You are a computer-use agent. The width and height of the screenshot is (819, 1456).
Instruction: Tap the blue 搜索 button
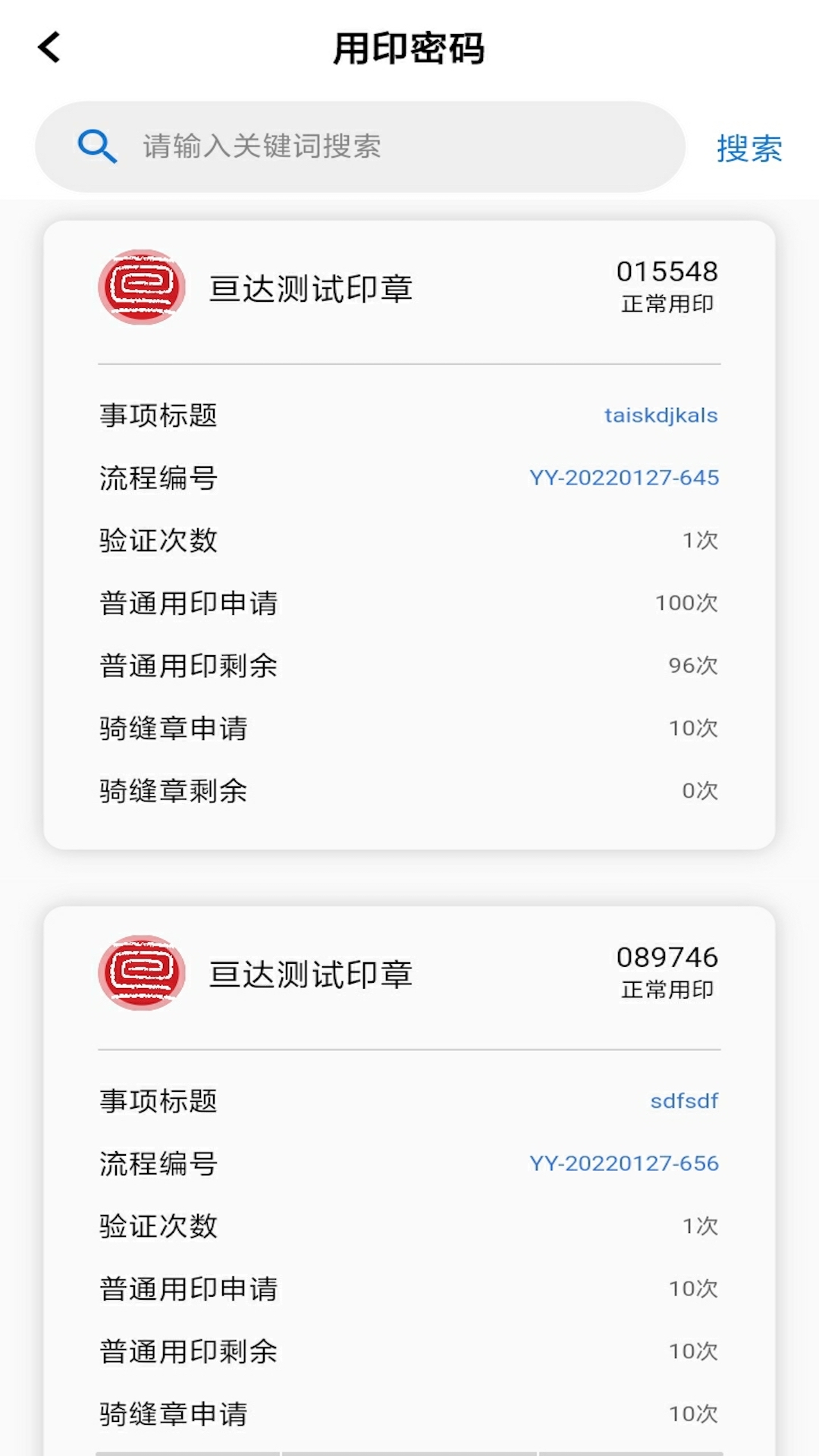click(749, 148)
